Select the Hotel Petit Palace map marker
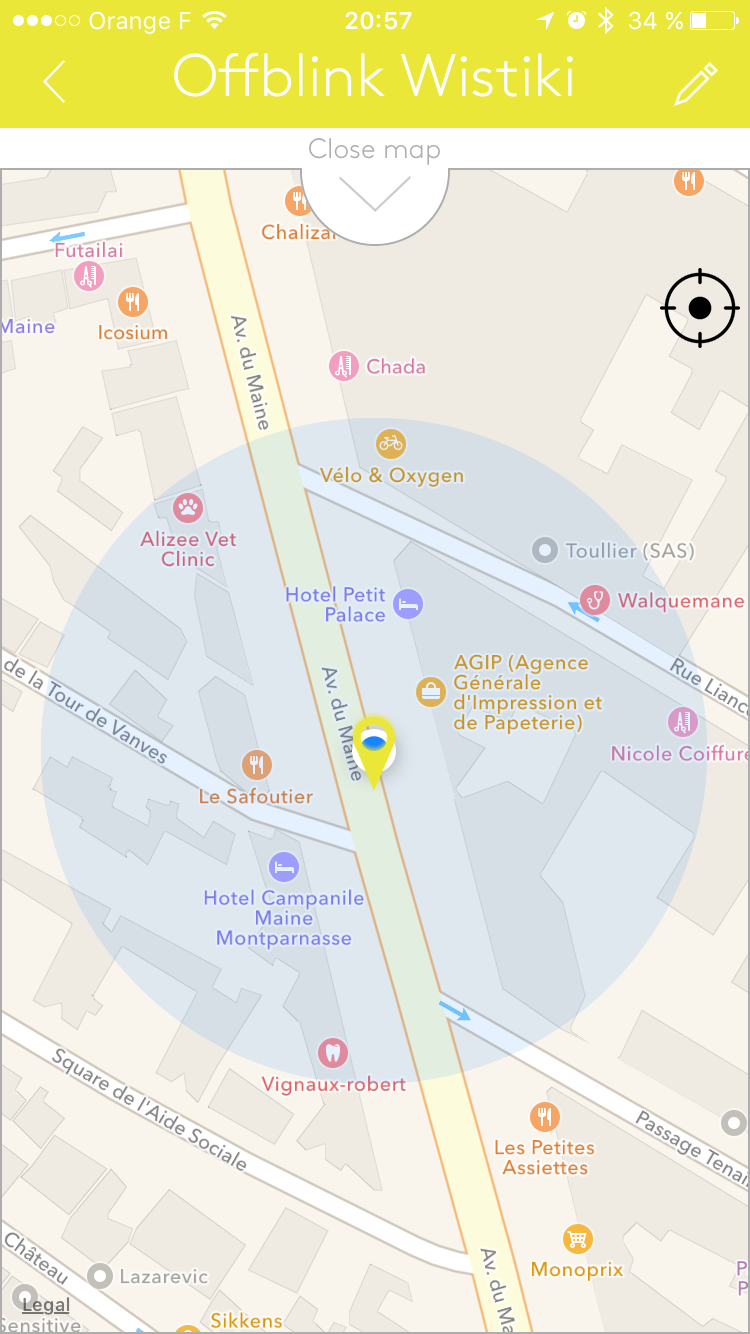The width and height of the screenshot is (750, 1334). click(x=408, y=603)
